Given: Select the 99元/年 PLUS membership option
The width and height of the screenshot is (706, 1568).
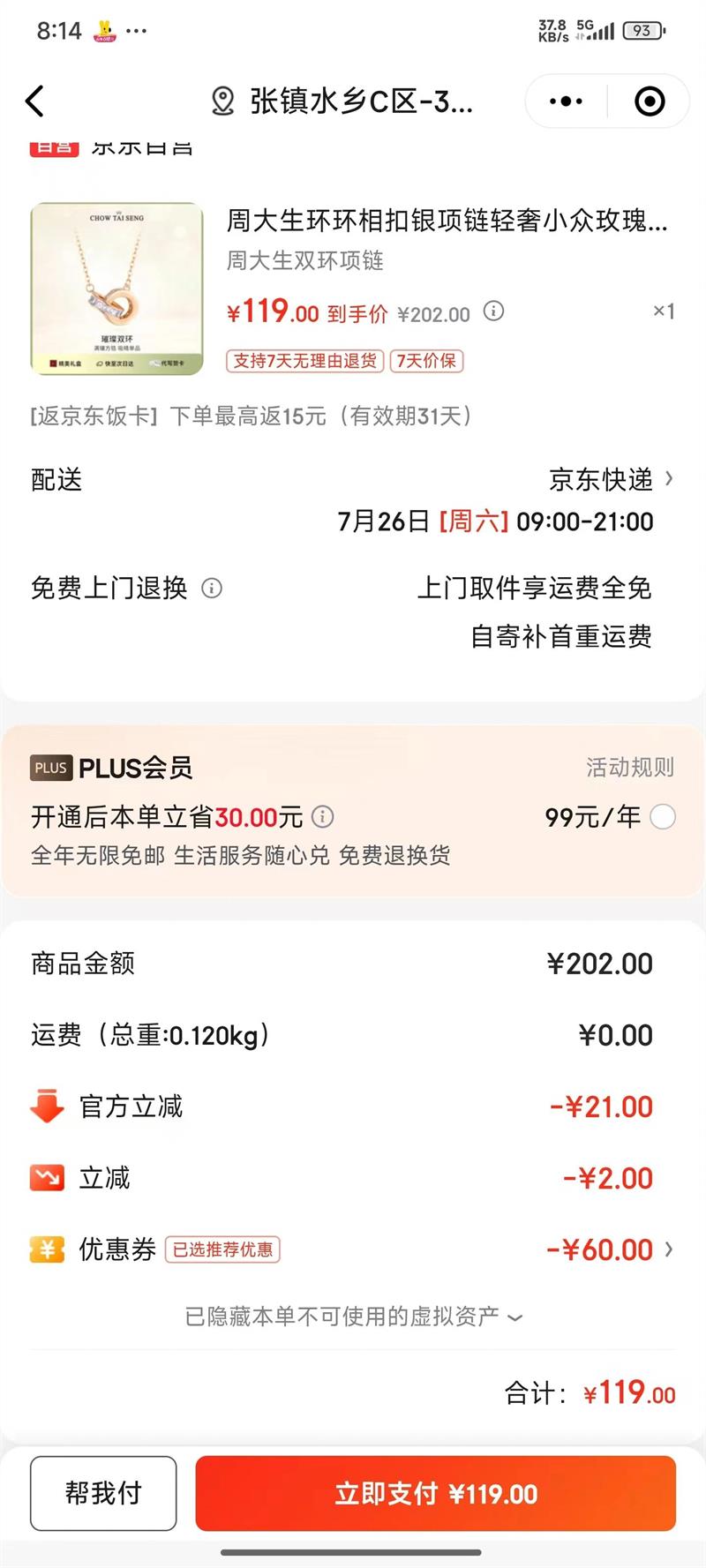Looking at the screenshot, I should (x=663, y=817).
